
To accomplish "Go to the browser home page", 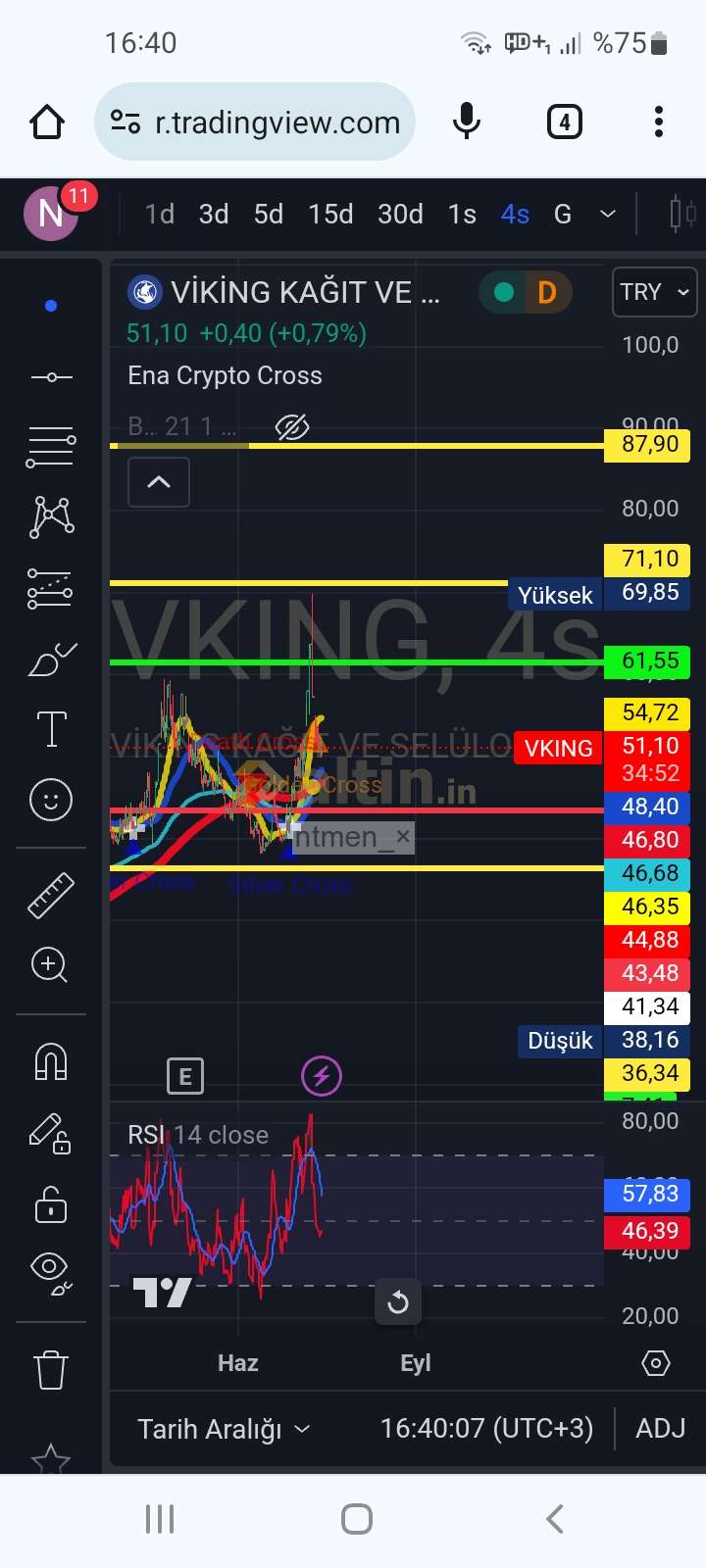I will tap(47, 122).
